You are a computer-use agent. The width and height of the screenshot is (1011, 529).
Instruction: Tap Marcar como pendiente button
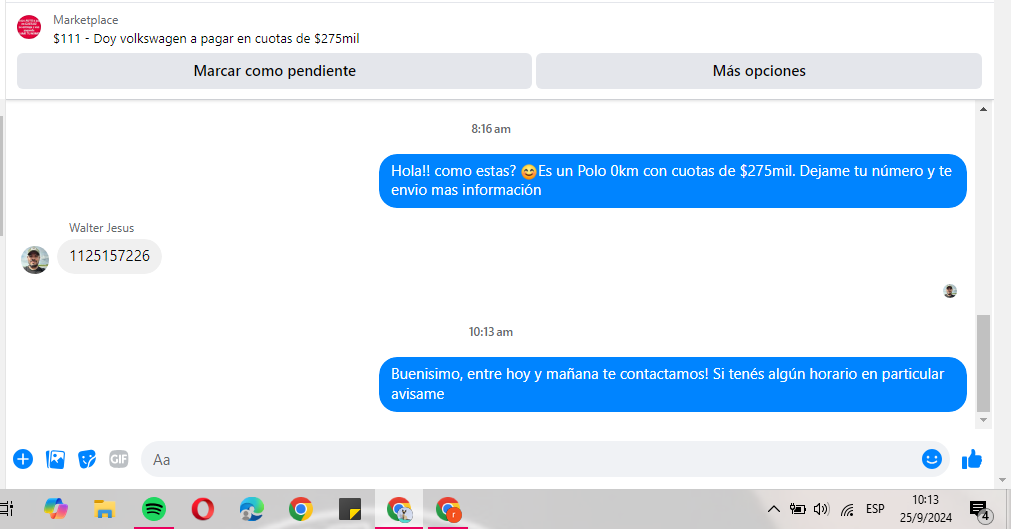tap(274, 71)
